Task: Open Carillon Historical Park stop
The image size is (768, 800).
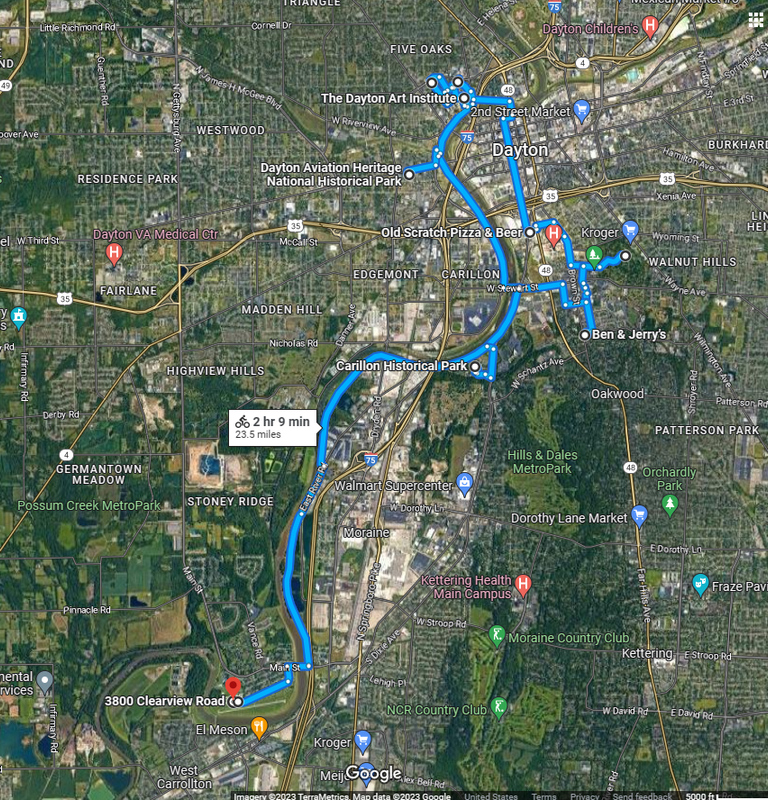Action: pos(475,367)
